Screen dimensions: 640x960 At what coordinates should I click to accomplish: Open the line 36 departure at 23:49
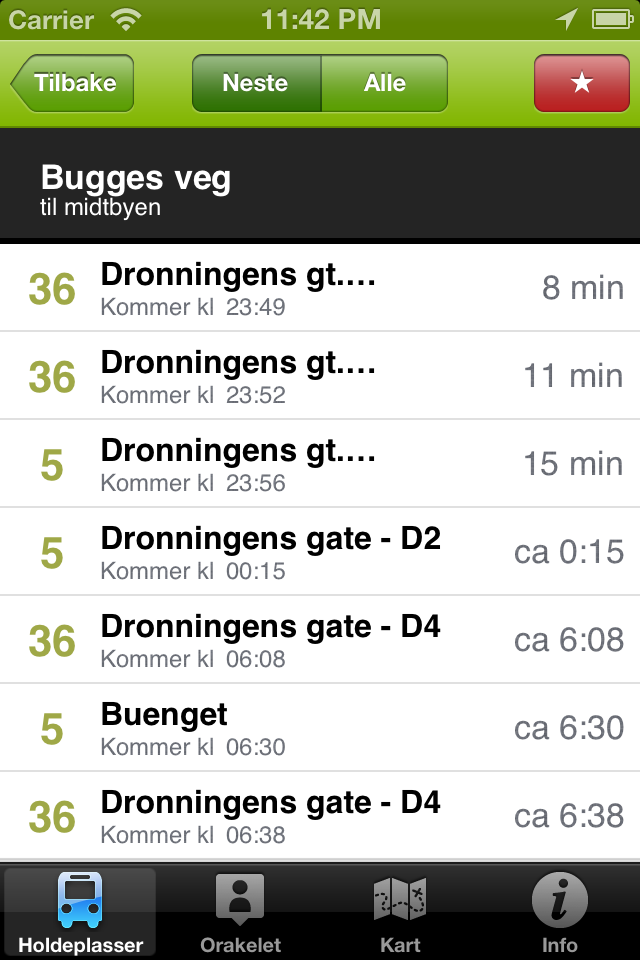point(320,288)
